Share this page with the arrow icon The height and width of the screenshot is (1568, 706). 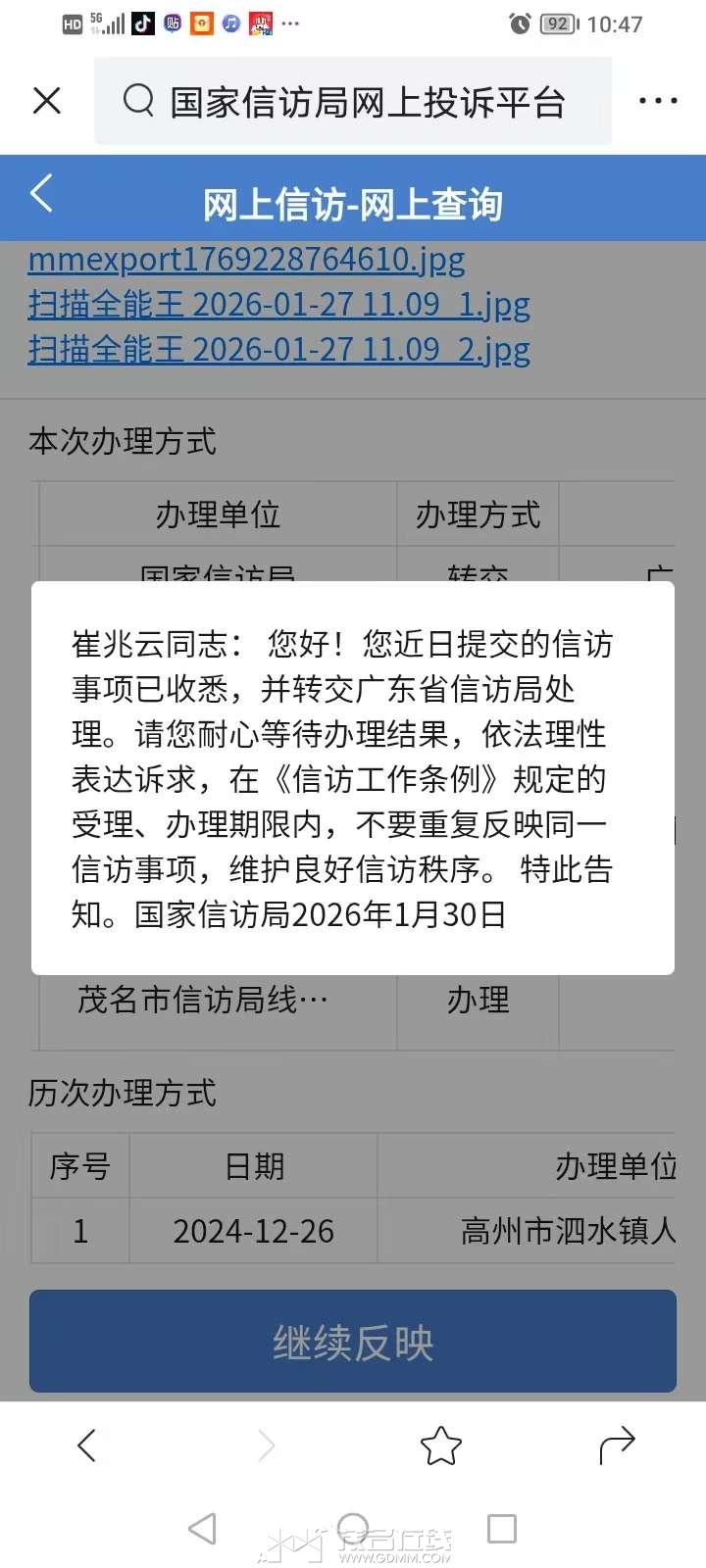click(617, 1445)
